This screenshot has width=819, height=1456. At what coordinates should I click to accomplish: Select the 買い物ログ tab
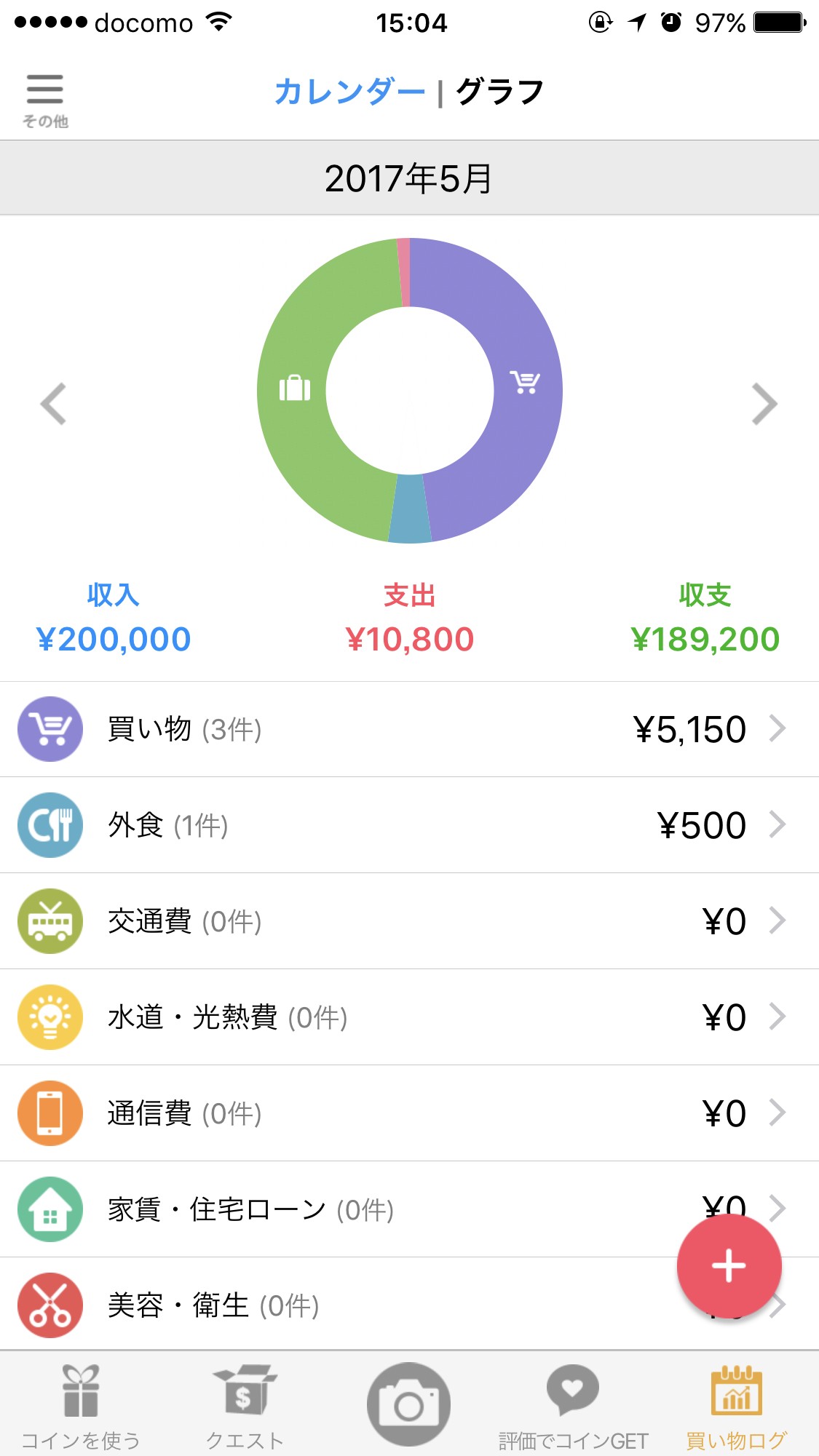click(x=736, y=1406)
